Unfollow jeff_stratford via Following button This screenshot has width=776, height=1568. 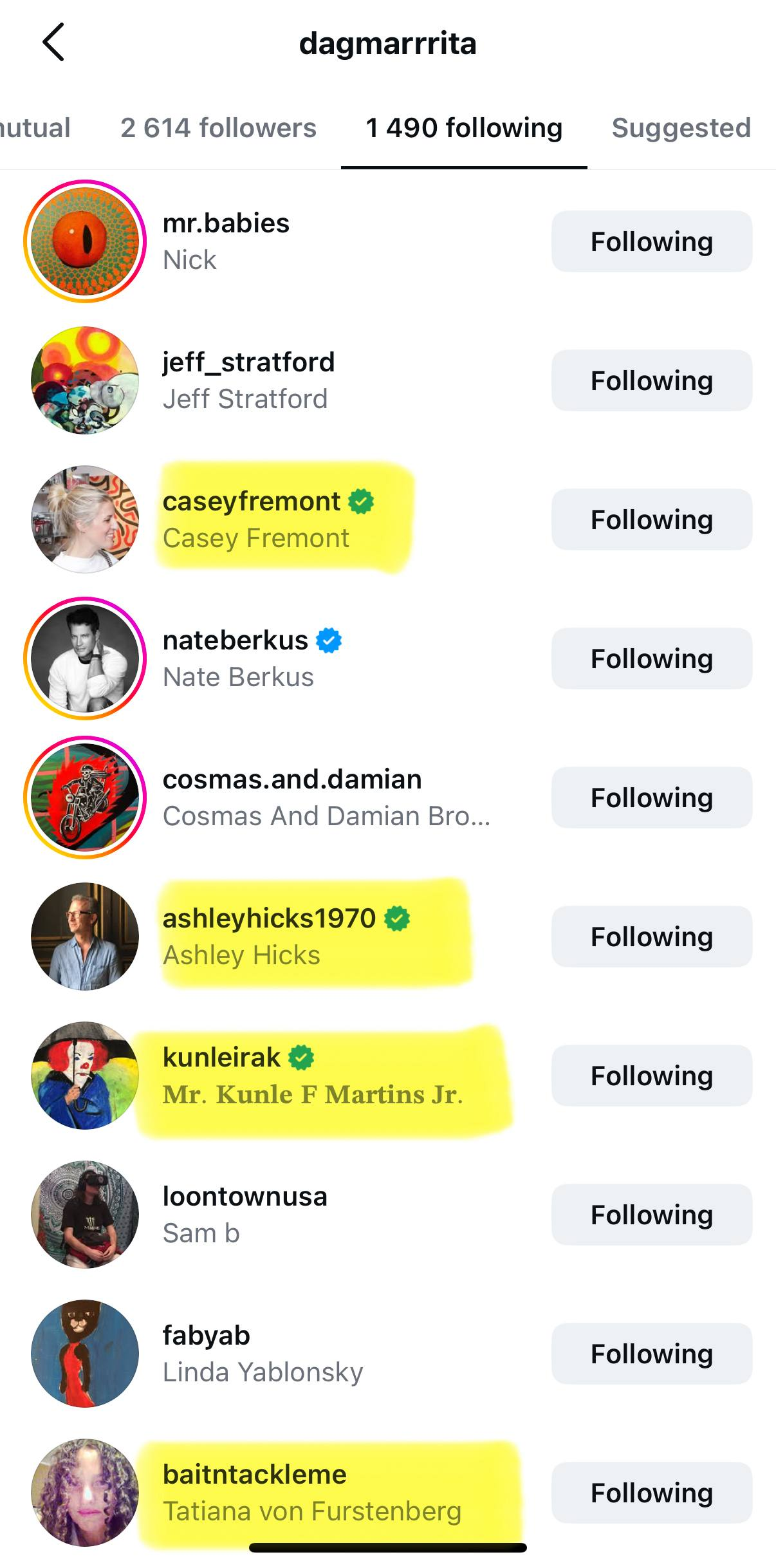(x=651, y=380)
